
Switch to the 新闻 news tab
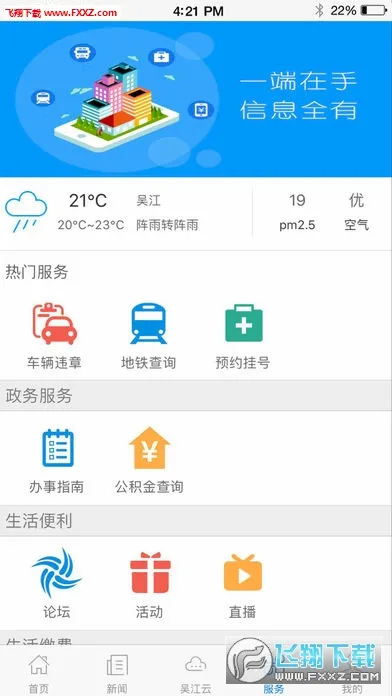tap(117, 673)
